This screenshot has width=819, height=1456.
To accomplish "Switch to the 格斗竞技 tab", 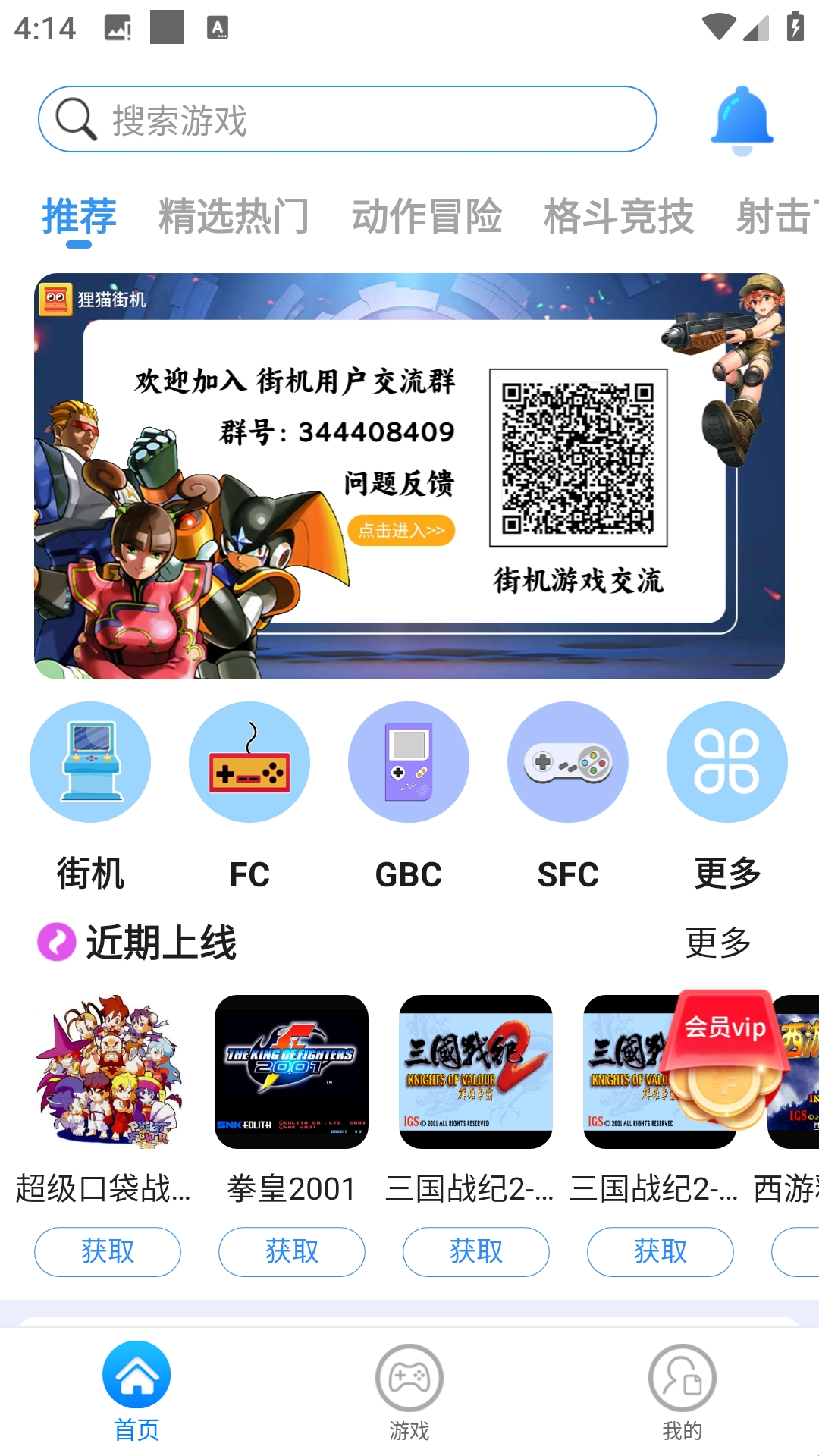I will [x=618, y=216].
